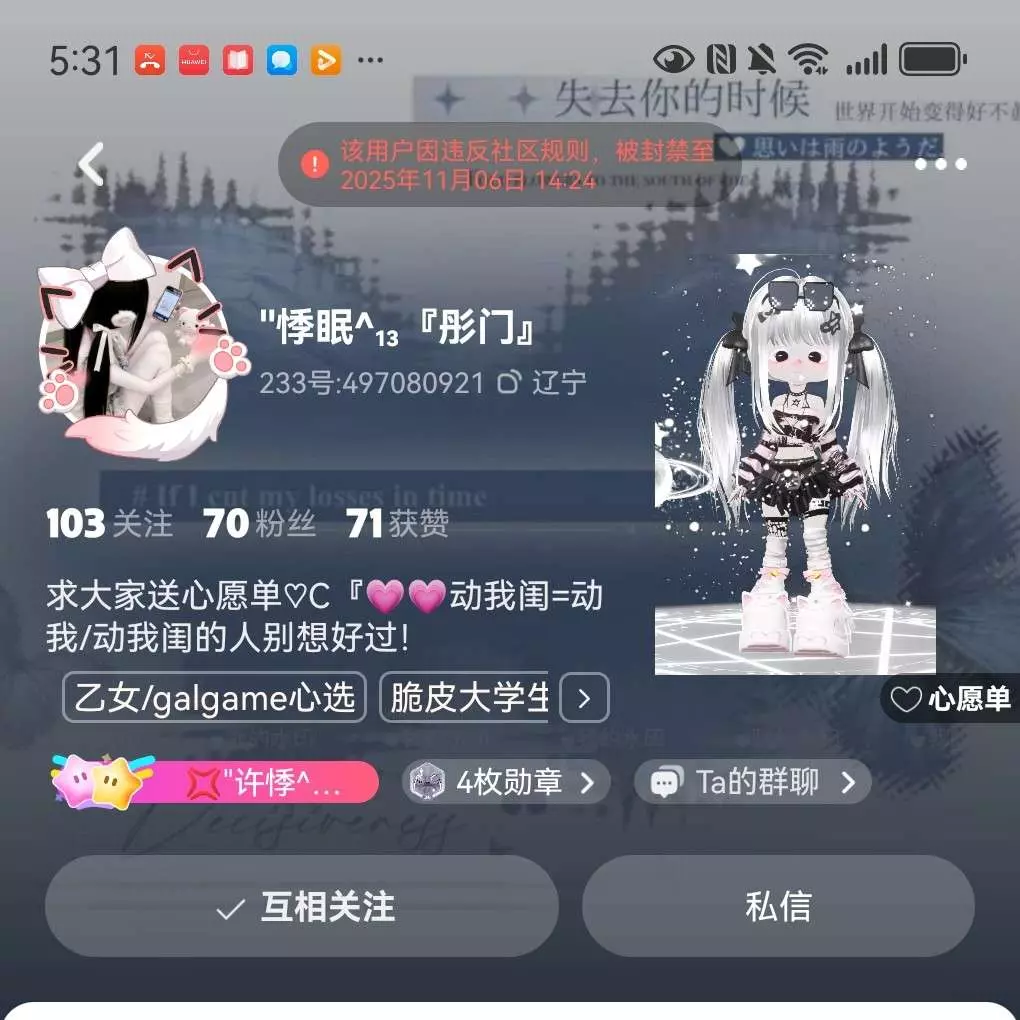Tap the 互相关注 mutual follow button

[302, 907]
